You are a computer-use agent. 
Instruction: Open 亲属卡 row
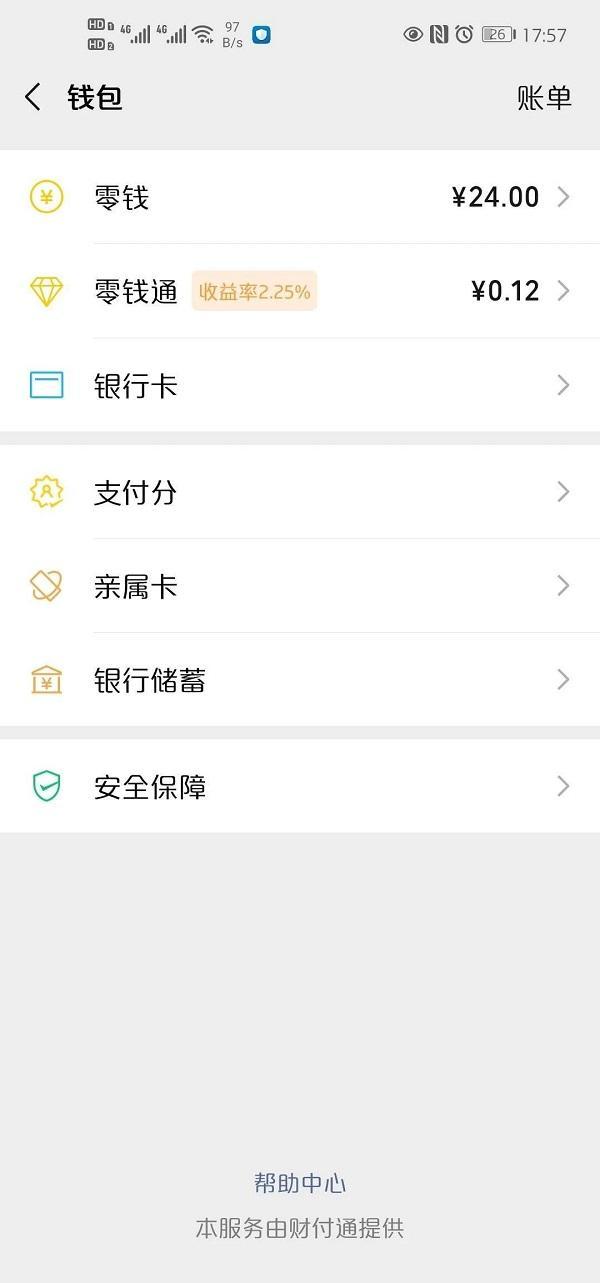point(300,586)
